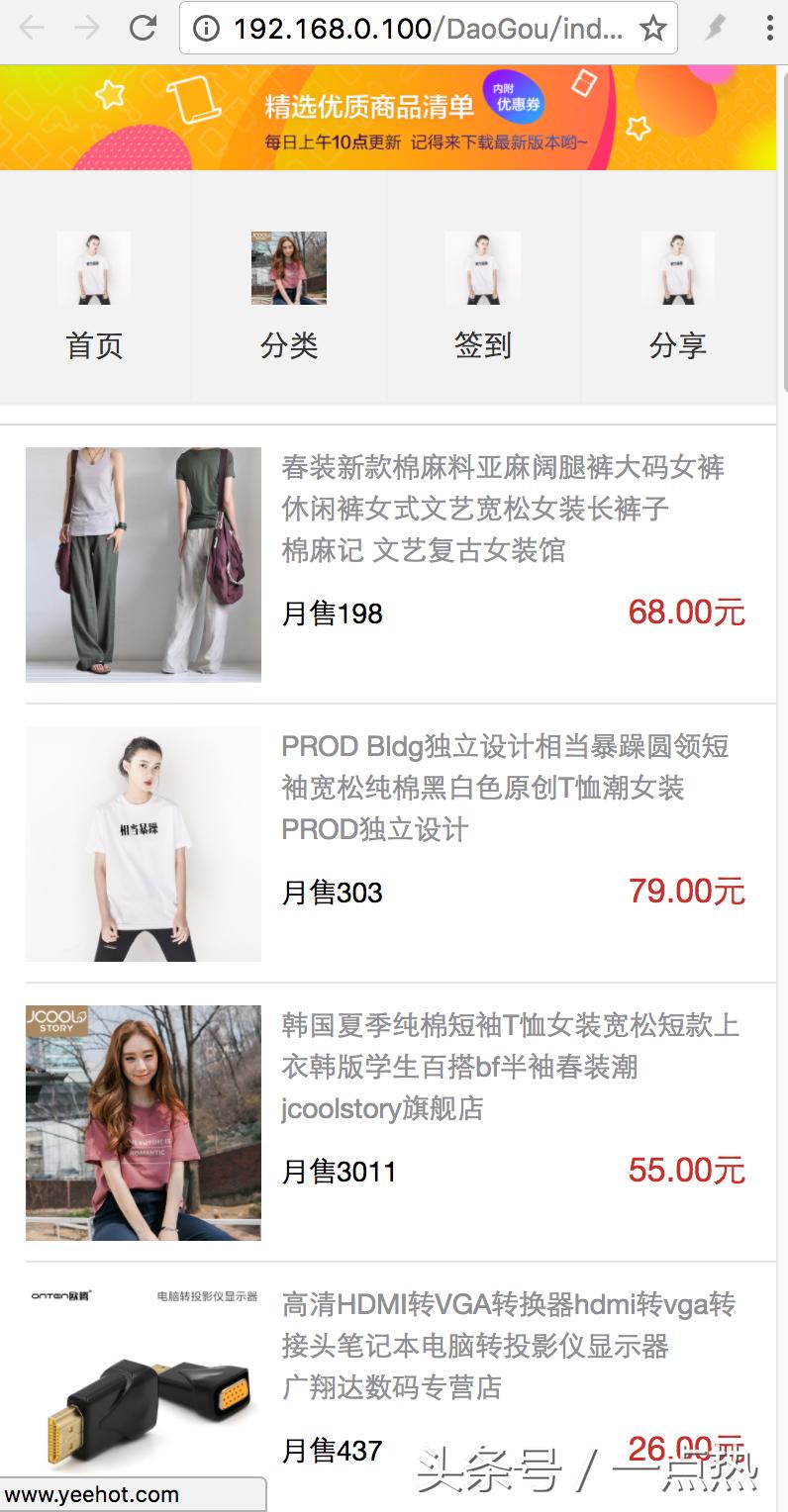This screenshot has width=788, height=1512.
Task: Click the bookmark star in the address bar
Action: 653,29
